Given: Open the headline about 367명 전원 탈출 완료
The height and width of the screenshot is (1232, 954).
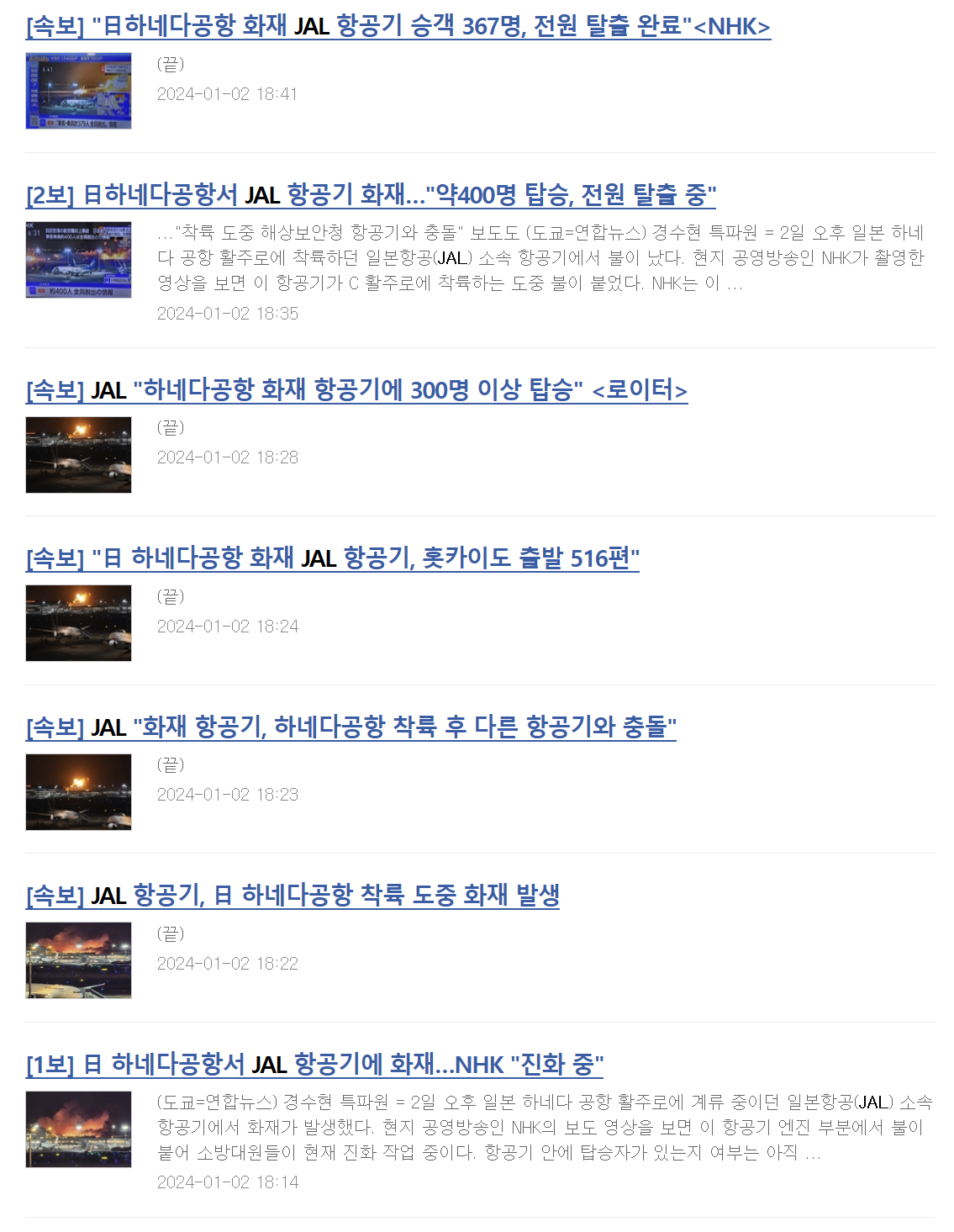Looking at the screenshot, I should tap(398, 27).
